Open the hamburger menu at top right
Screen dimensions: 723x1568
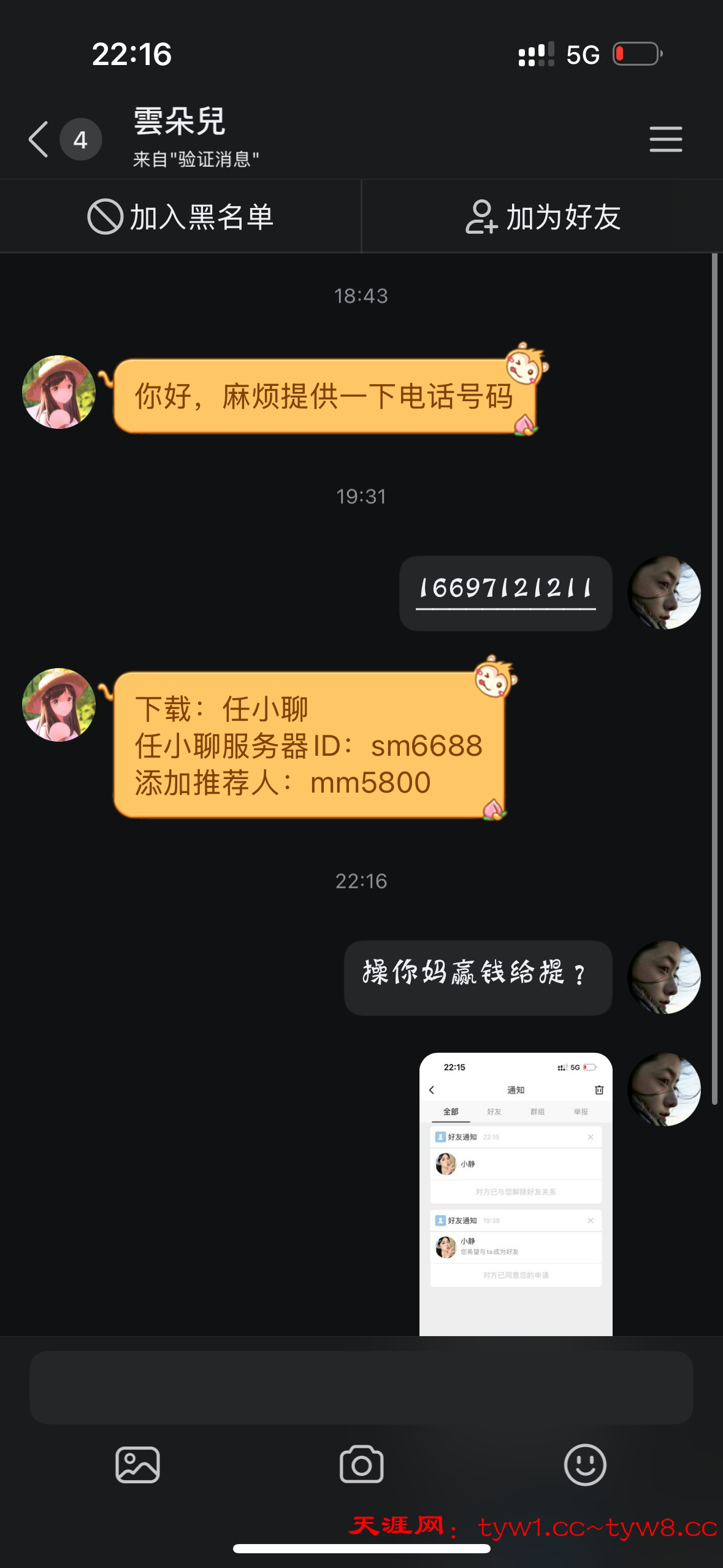click(x=665, y=139)
